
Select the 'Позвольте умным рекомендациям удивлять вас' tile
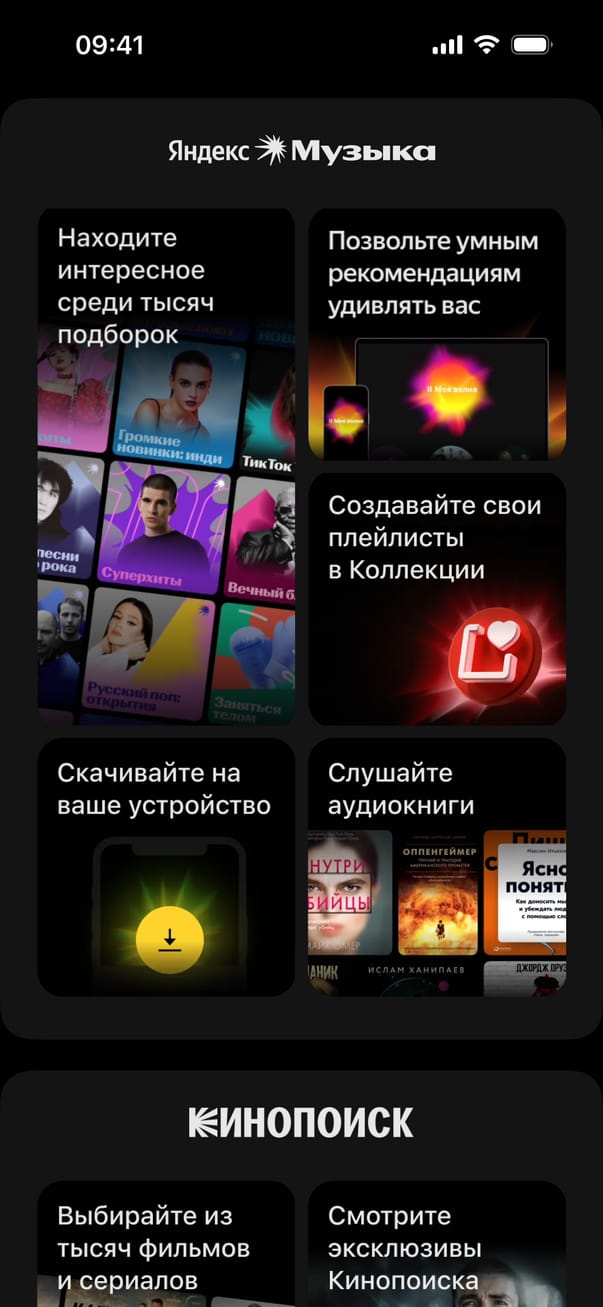(437, 333)
